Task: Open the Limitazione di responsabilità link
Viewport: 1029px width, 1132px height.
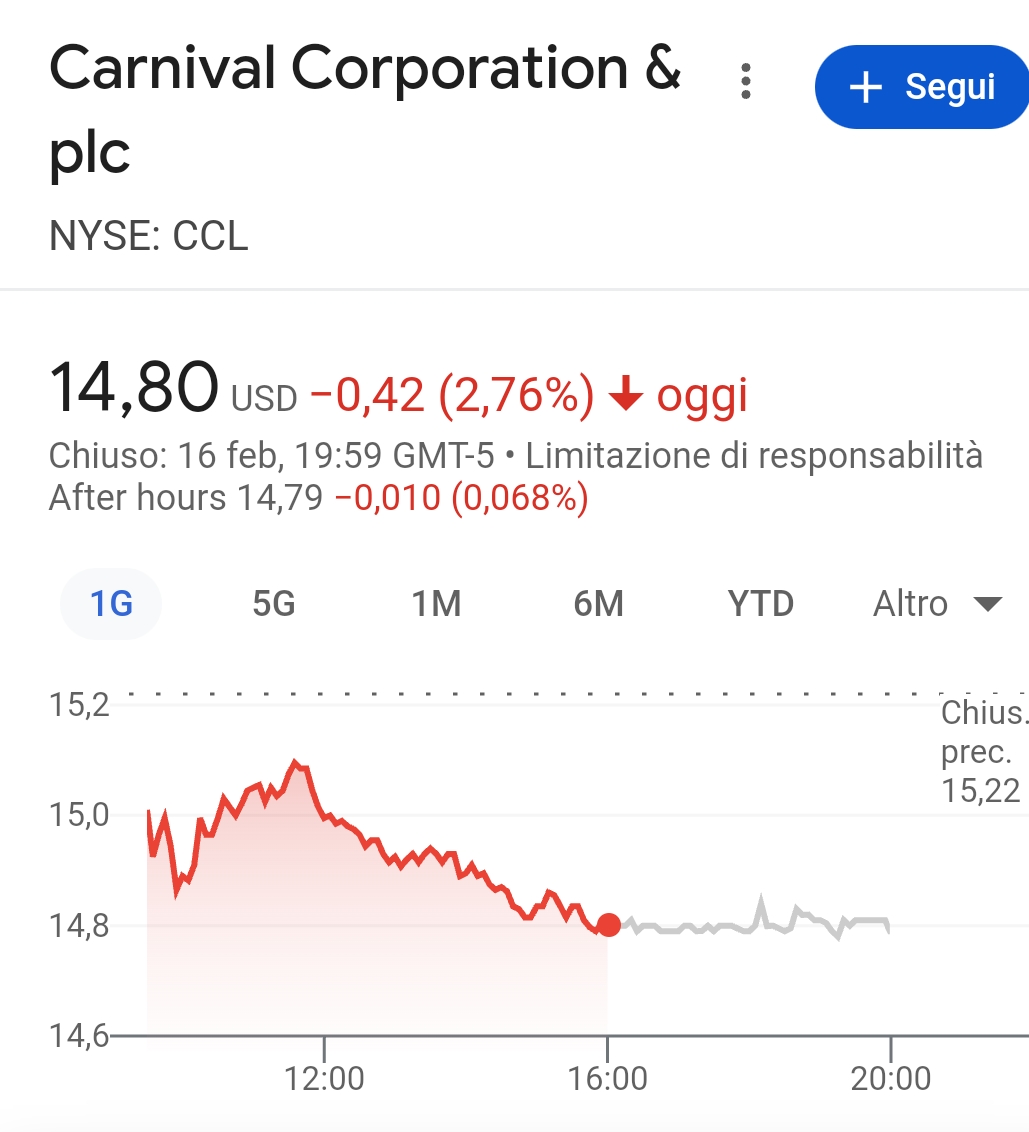Action: [754, 456]
